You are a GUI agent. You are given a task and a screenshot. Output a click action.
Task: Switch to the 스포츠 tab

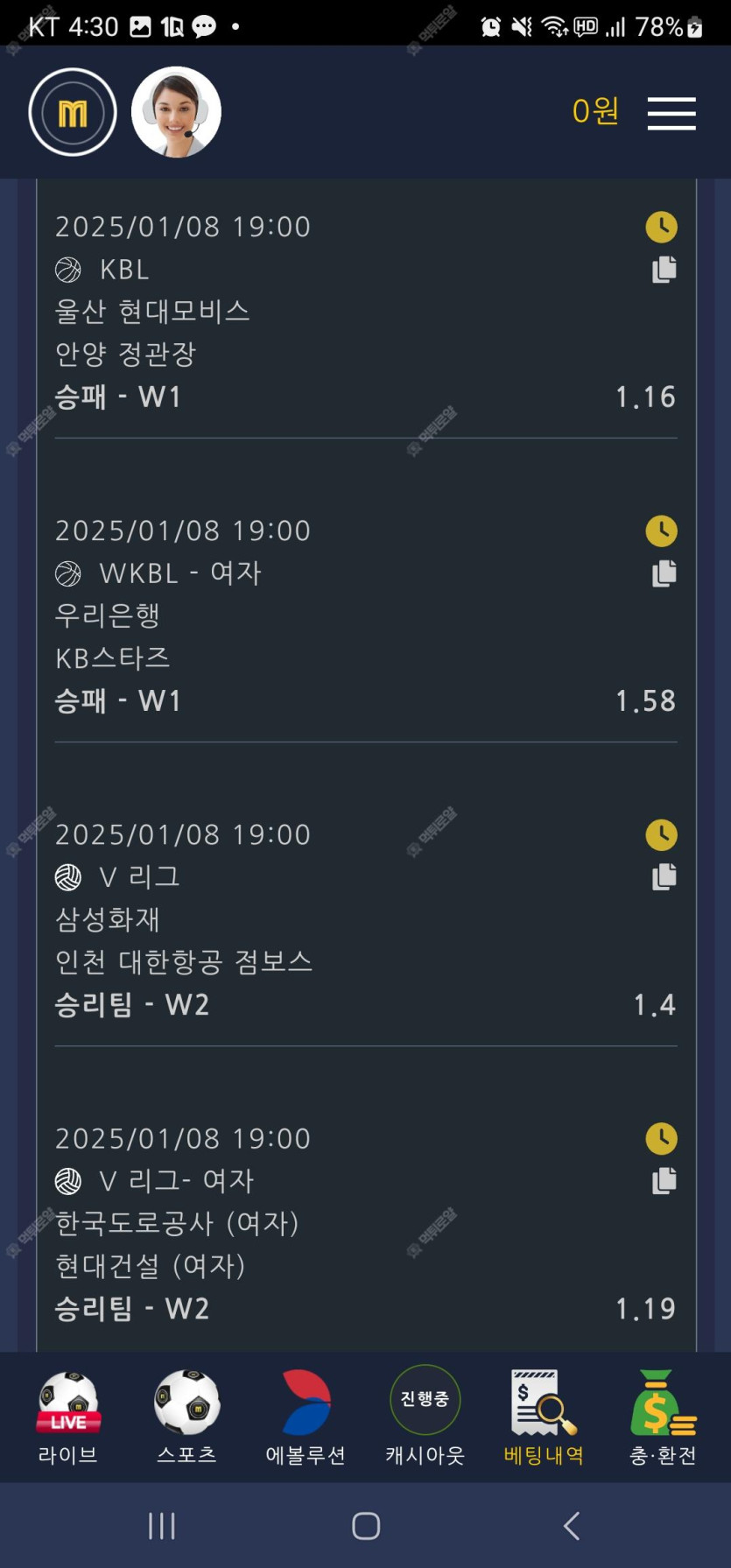click(186, 1417)
